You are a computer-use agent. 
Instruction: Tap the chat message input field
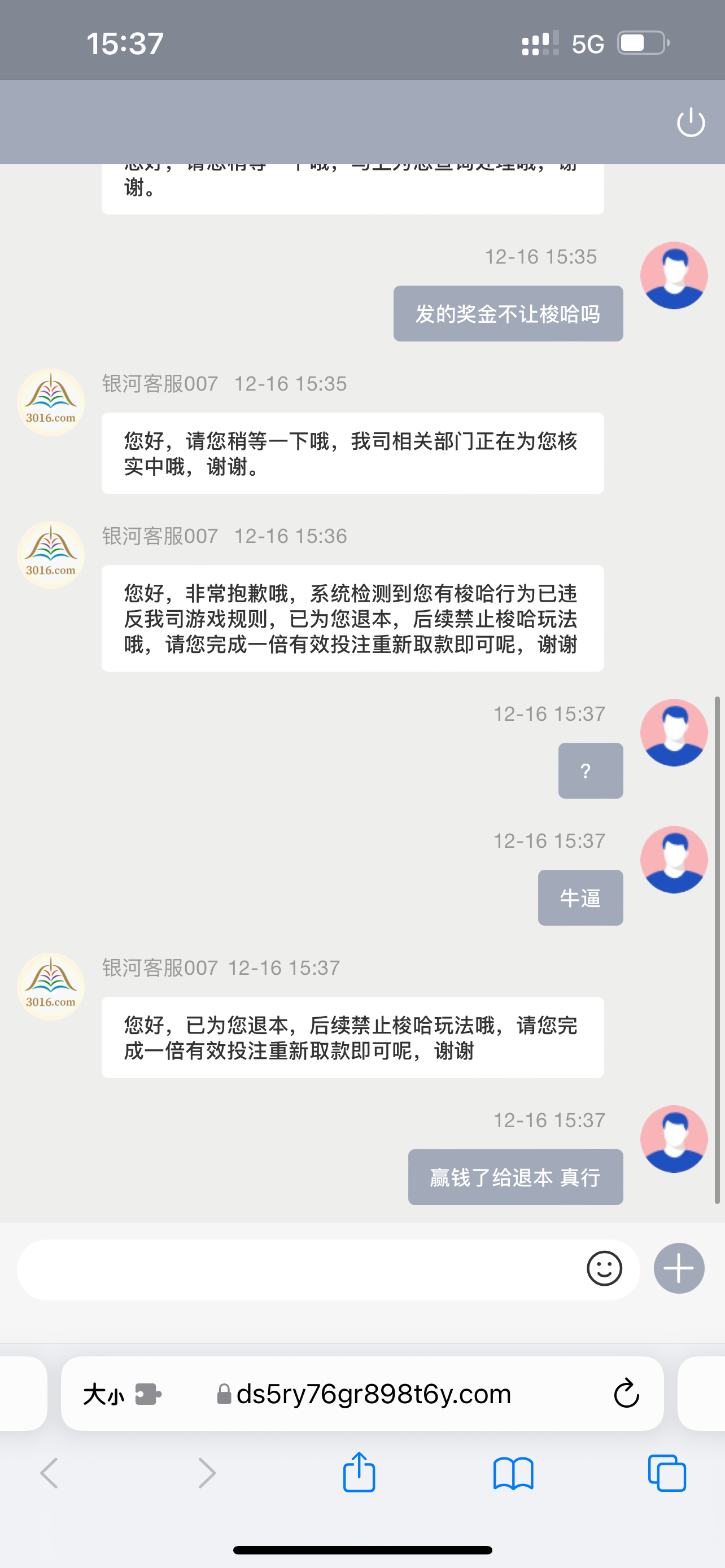click(x=304, y=1268)
